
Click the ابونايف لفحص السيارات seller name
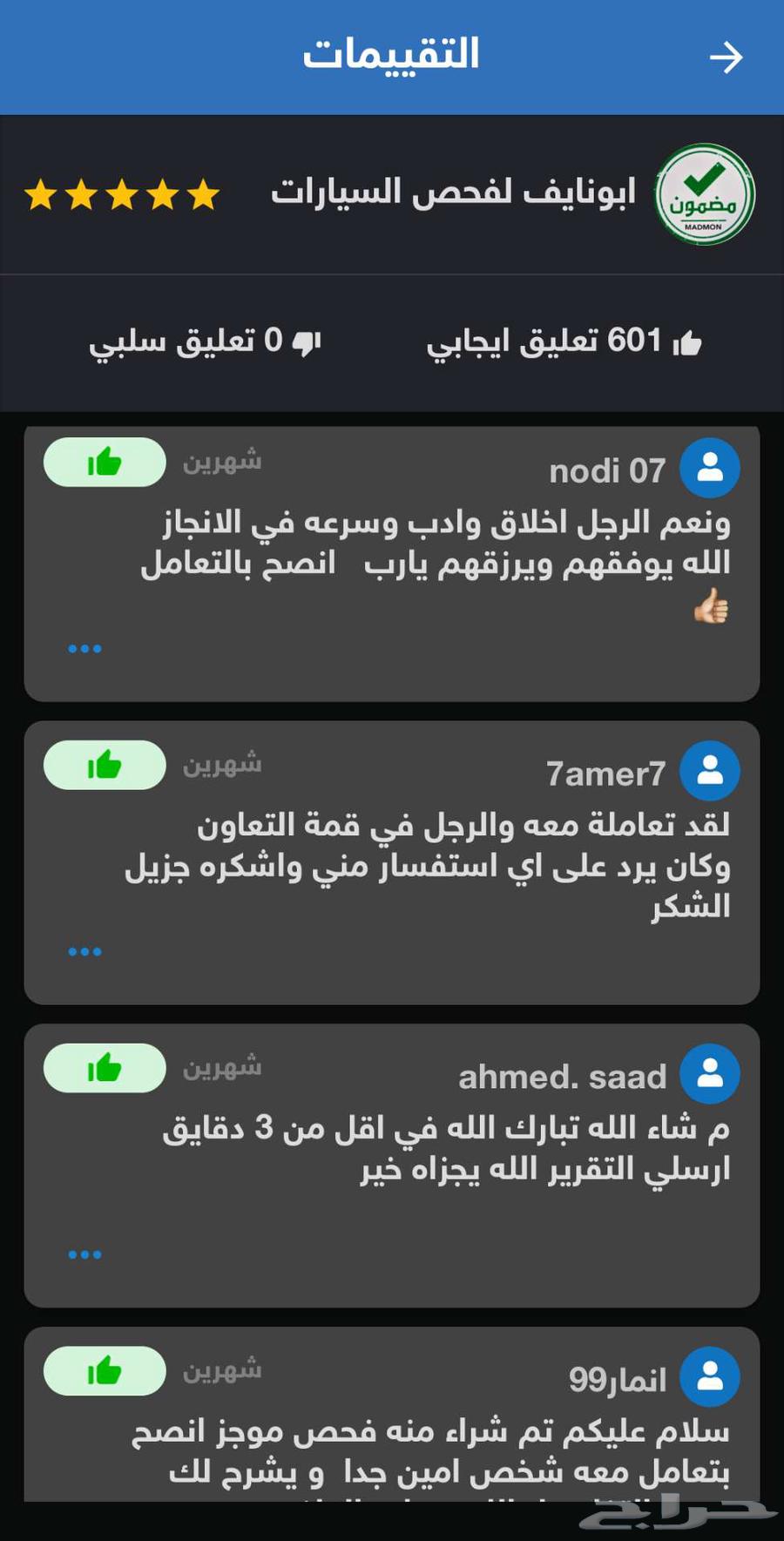453,192
